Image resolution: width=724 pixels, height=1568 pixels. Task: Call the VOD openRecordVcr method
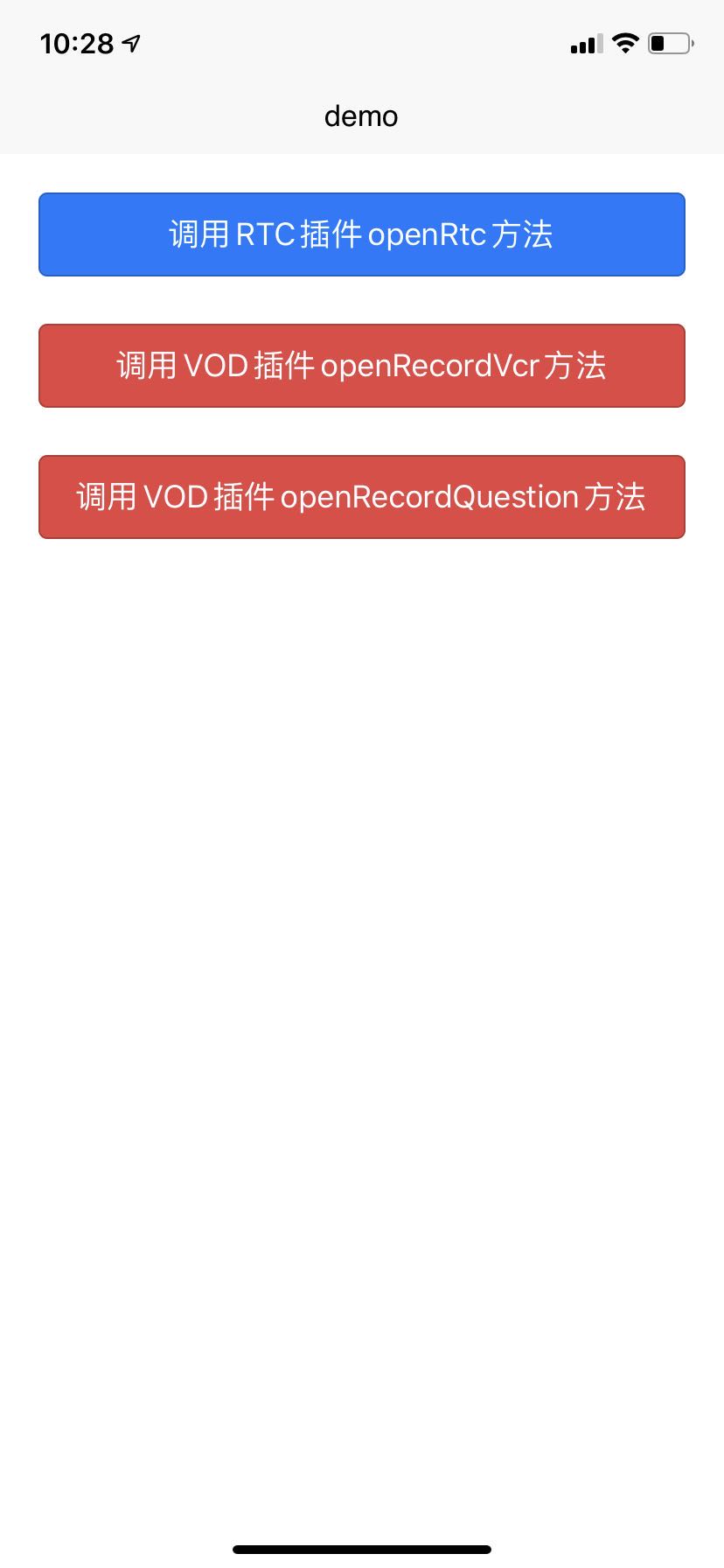point(361,366)
